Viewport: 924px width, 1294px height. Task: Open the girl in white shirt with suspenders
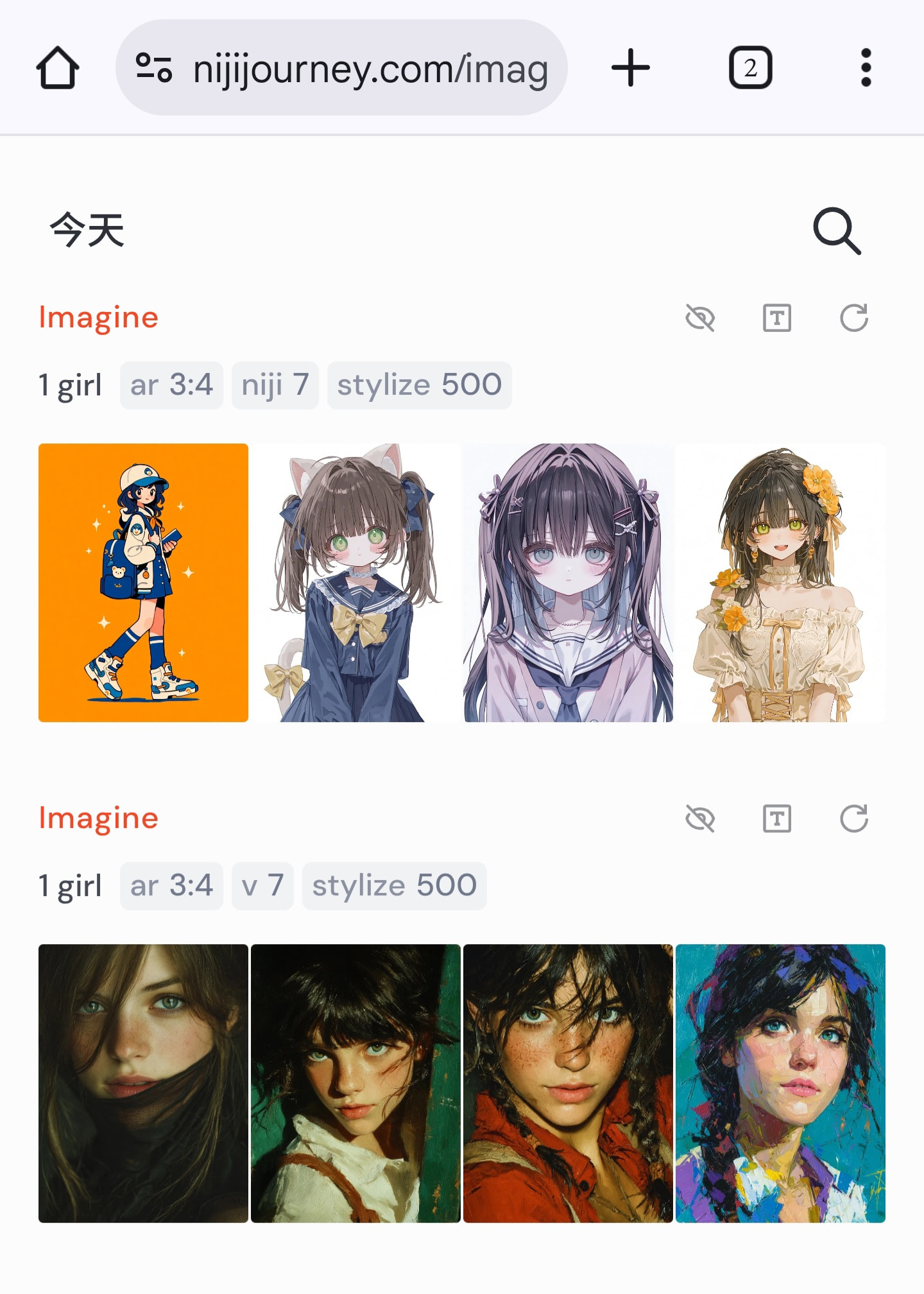tap(355, 1083)
